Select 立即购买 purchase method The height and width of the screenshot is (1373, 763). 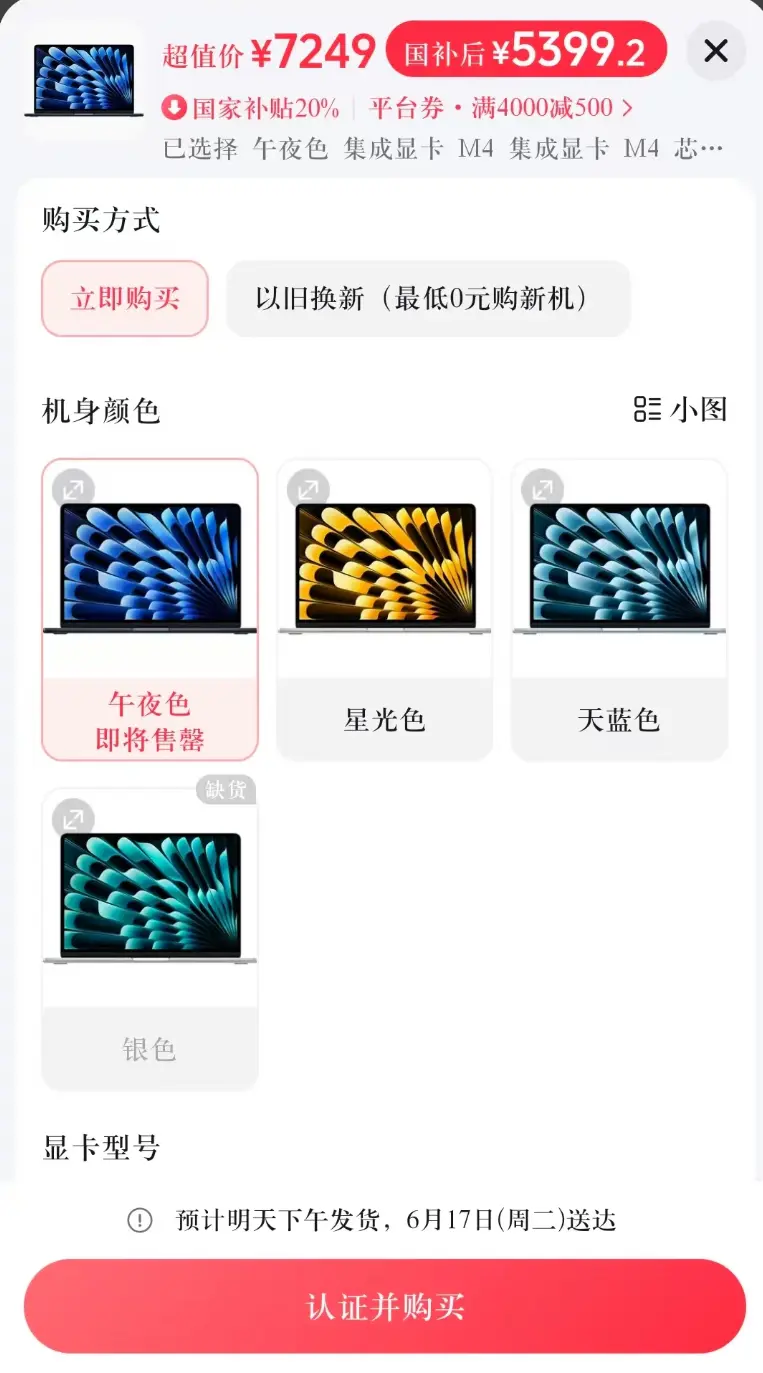pos(125,298)
